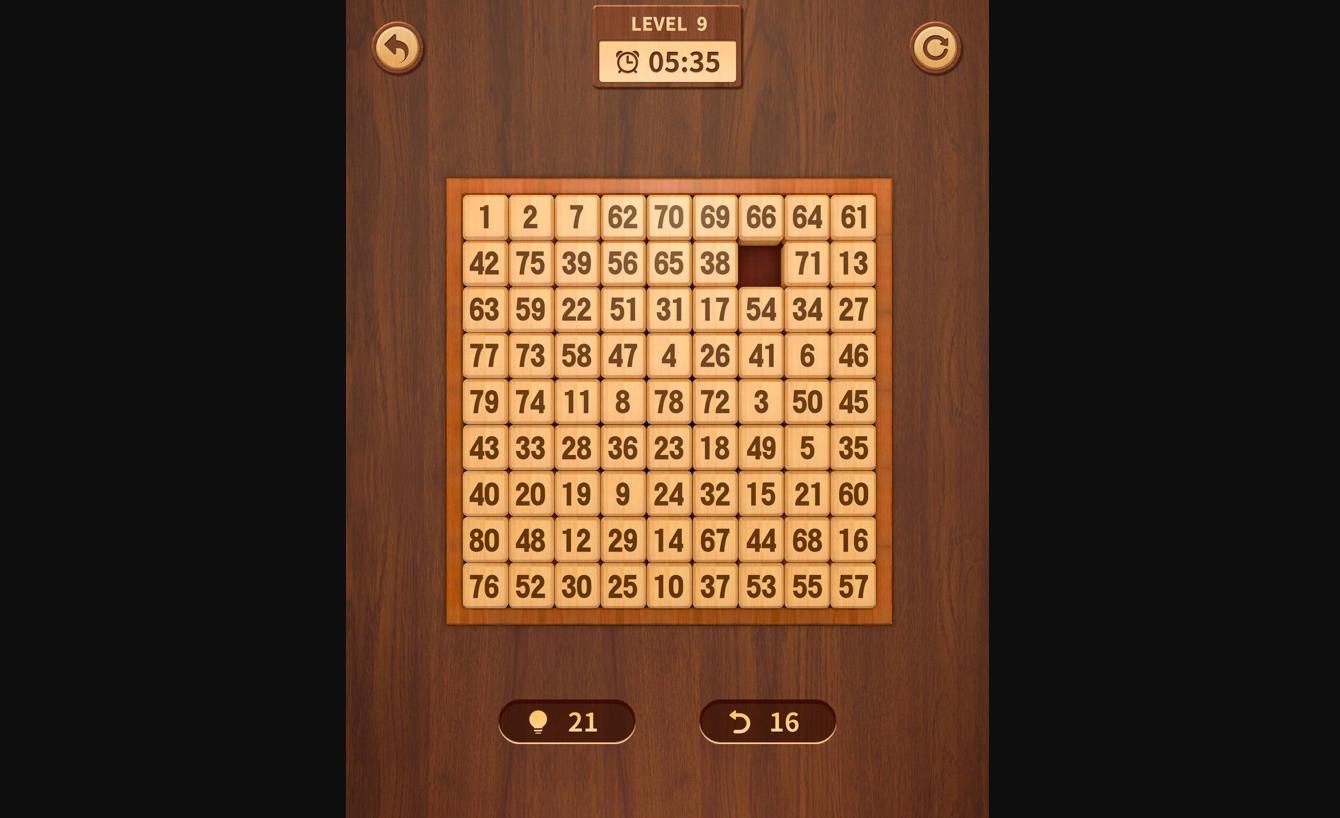Move tile 38 into the empty space
This screenshot has height=818, width=1340.
[714, 263]
